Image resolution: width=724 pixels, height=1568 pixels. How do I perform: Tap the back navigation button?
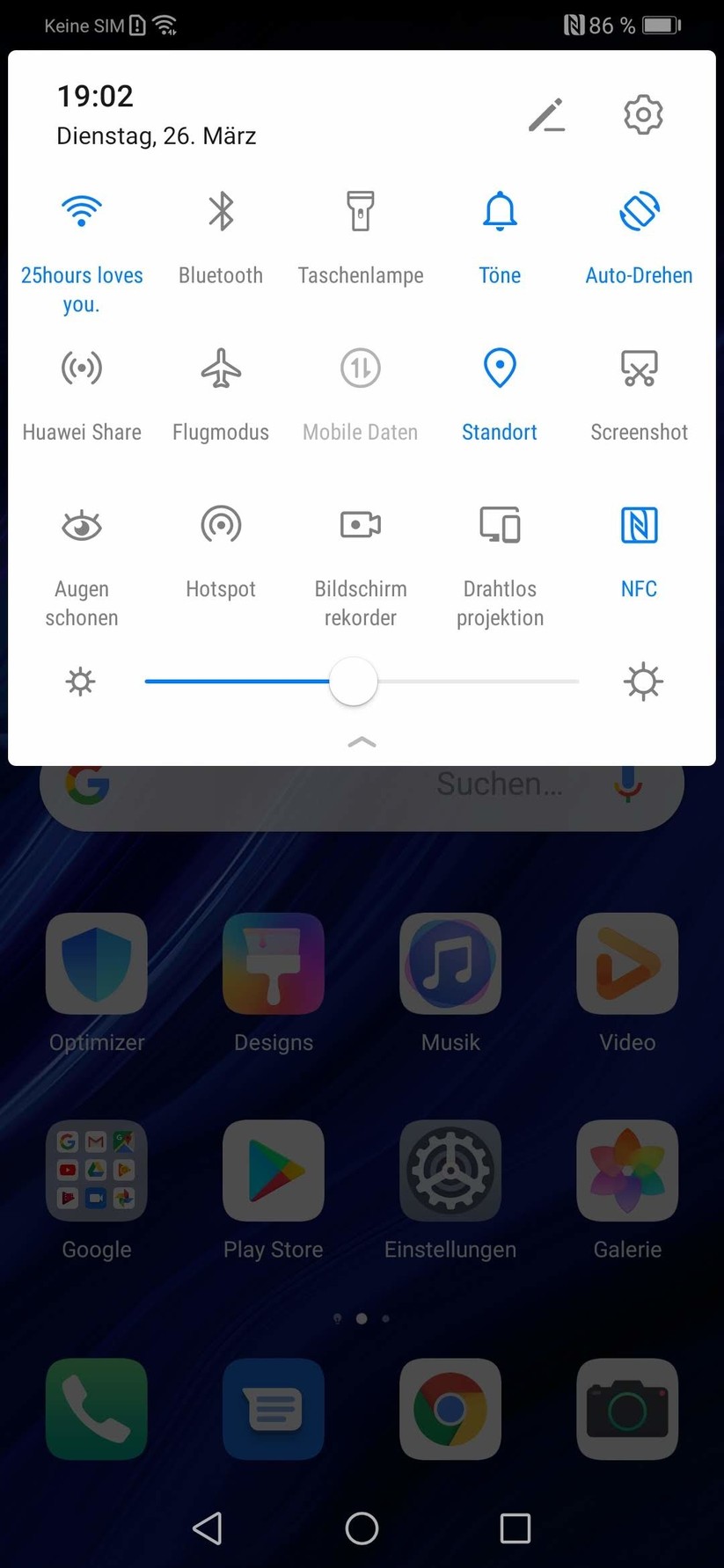pos(208,1528)
